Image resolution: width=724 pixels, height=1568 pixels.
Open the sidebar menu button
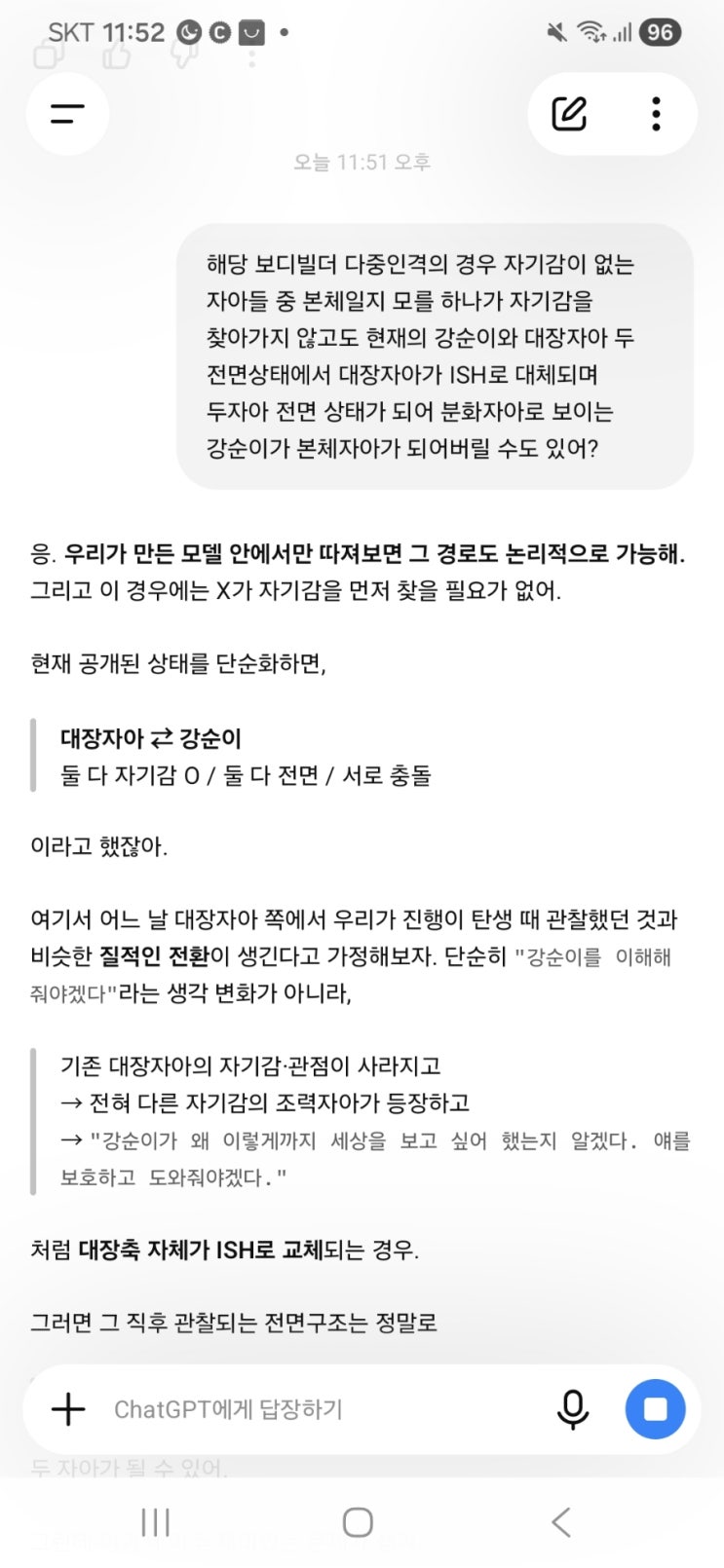[67, 114]
